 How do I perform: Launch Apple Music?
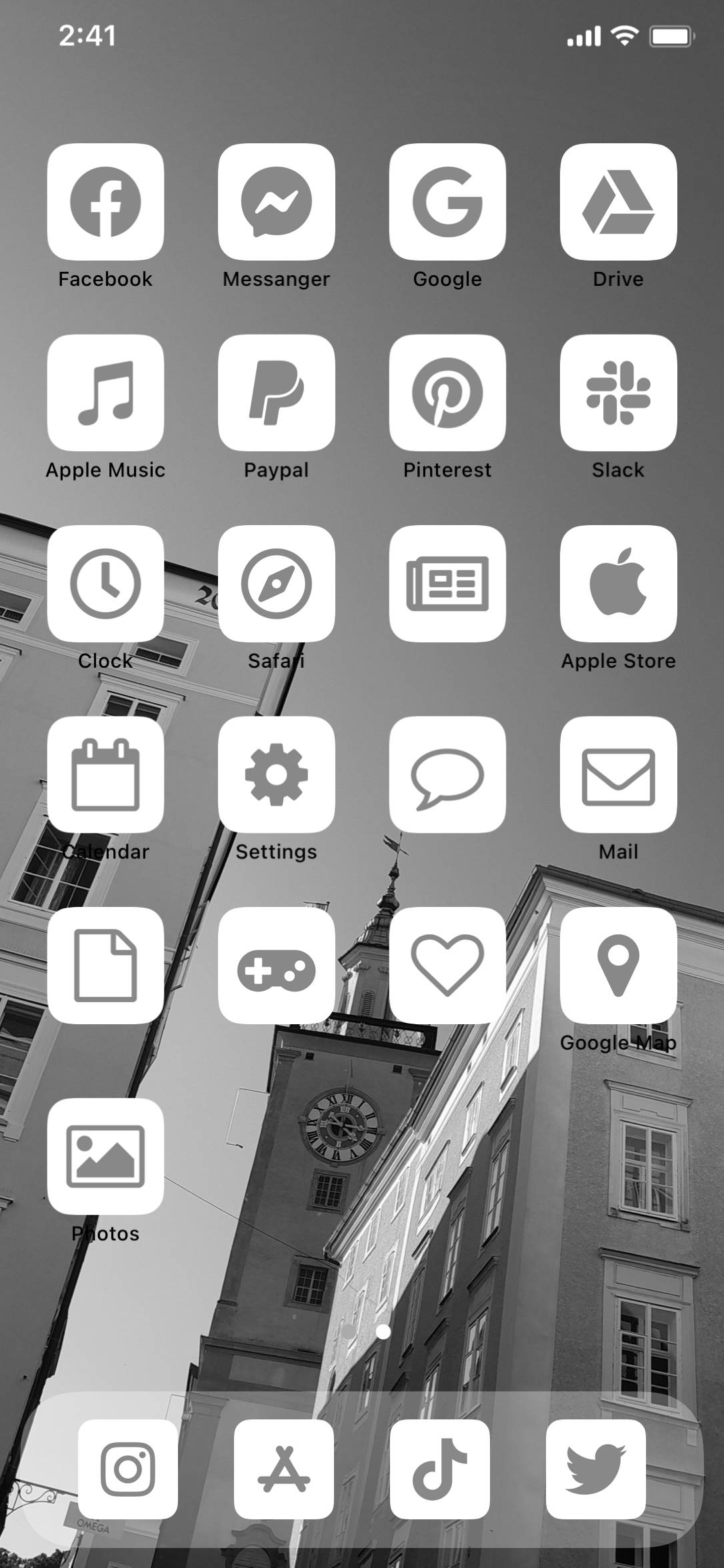[x=105, y=392]
